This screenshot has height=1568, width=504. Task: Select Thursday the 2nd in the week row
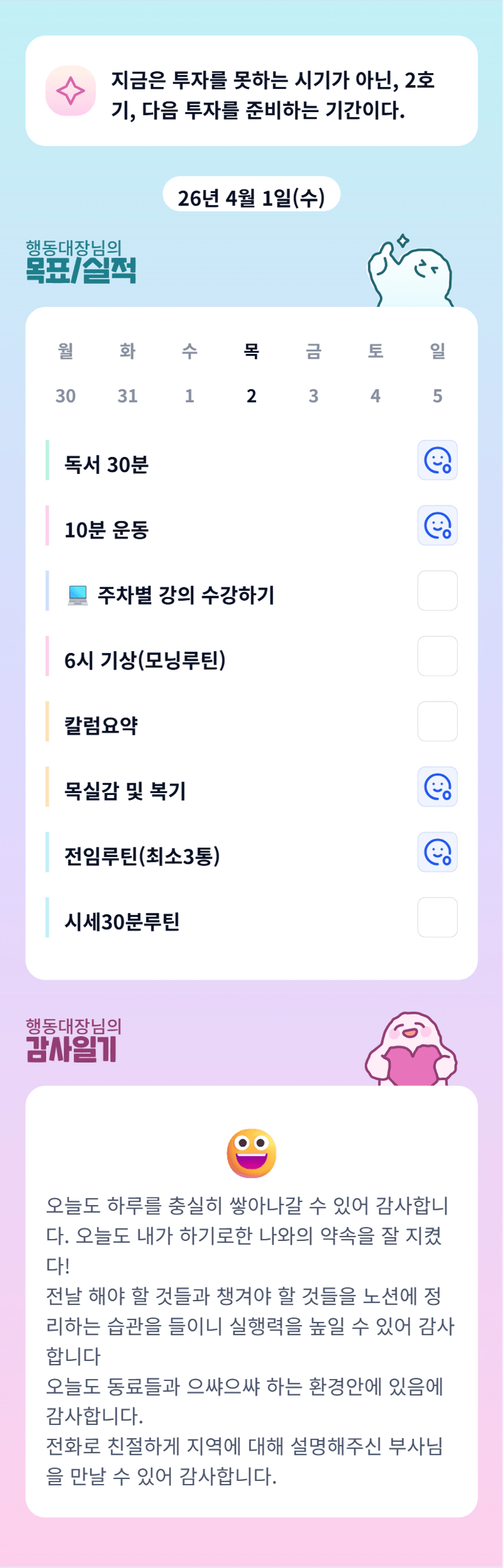coord(251,395)
